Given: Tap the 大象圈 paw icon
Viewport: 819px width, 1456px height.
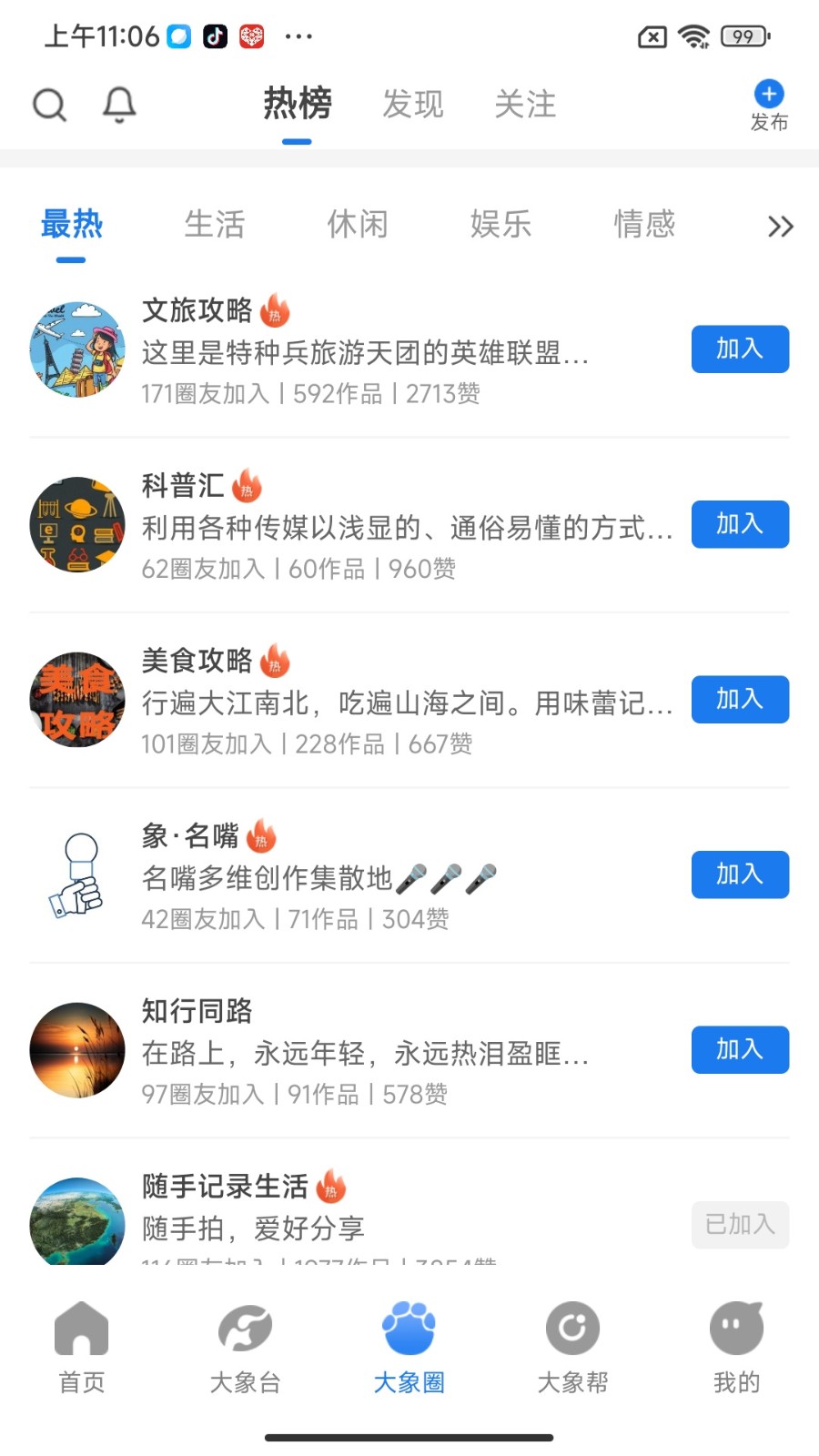Looking at the screenshot, I should coord(409,1330).
